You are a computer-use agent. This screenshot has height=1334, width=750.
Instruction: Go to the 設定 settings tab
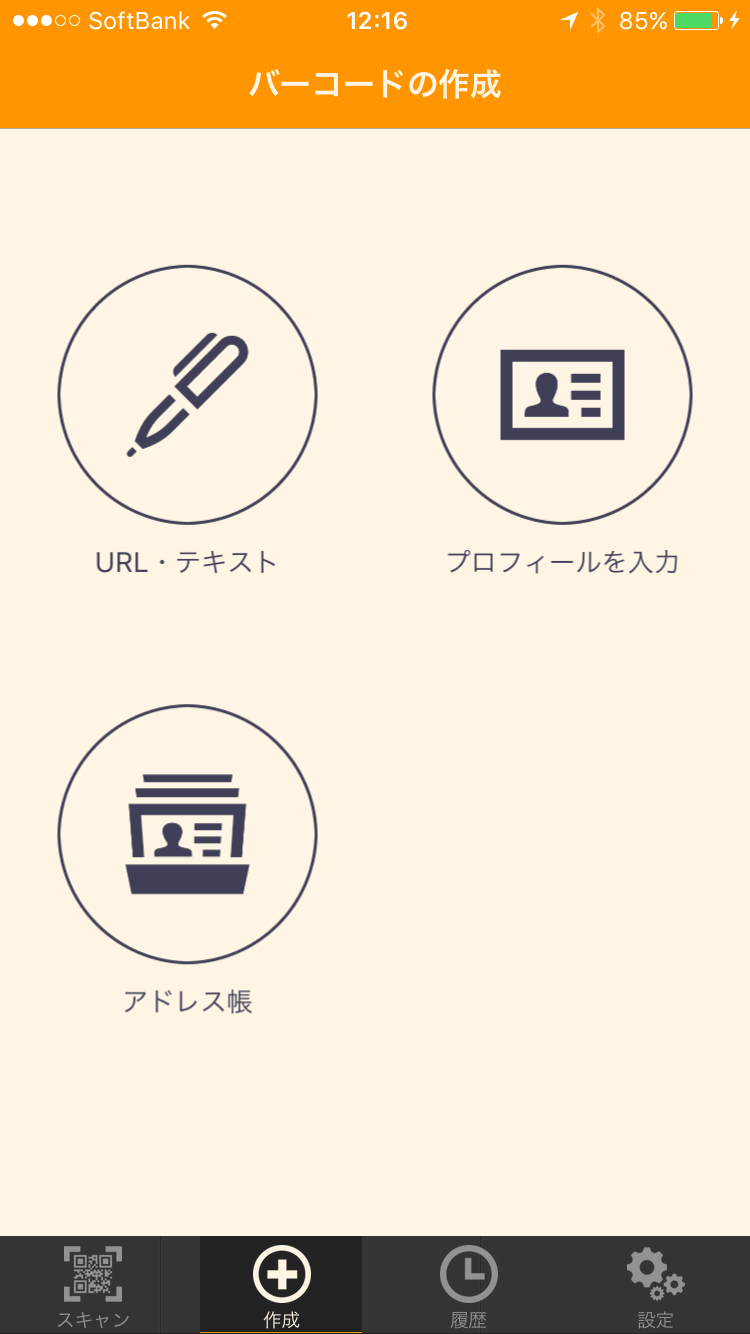[656, 1285]
